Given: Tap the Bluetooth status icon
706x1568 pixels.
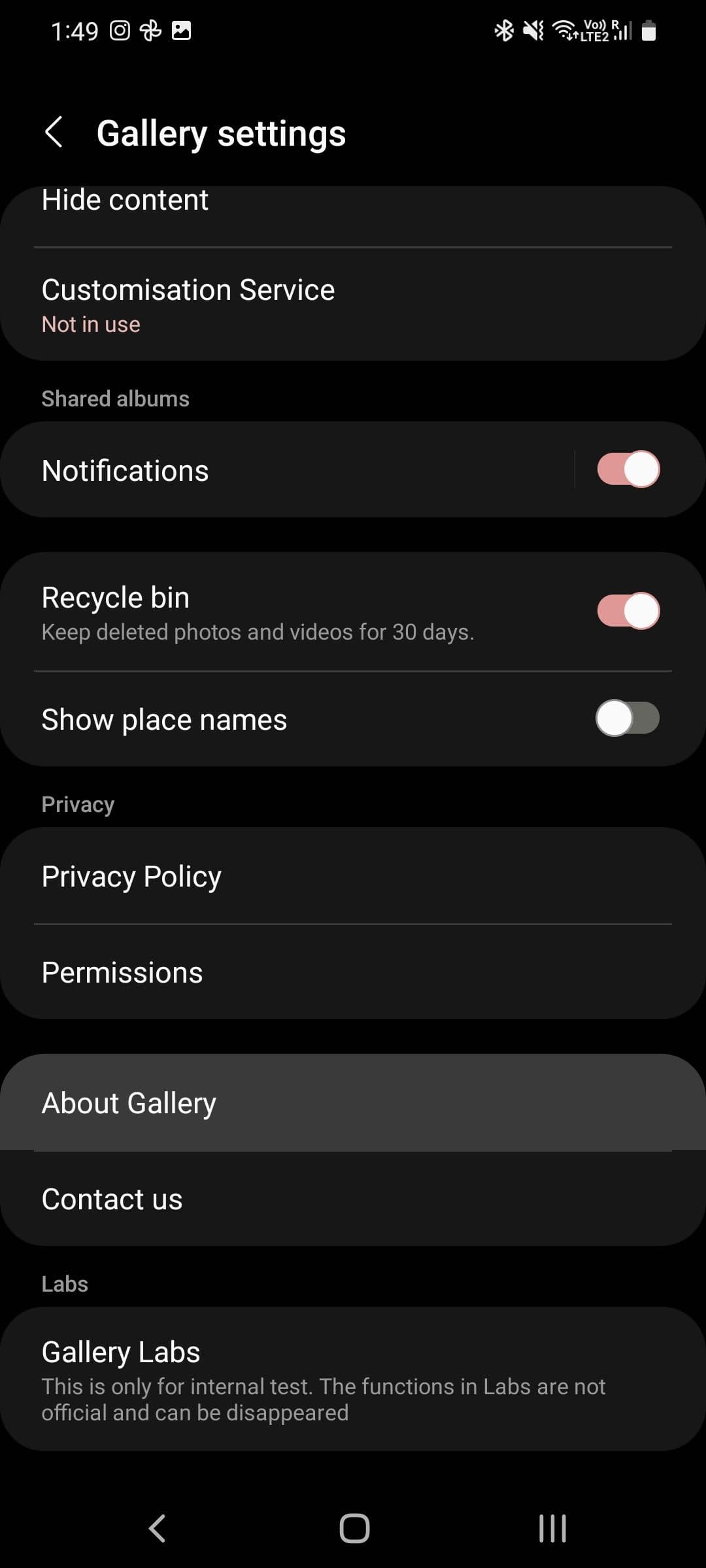Looking at the screenshot, I should coord(504,29).
